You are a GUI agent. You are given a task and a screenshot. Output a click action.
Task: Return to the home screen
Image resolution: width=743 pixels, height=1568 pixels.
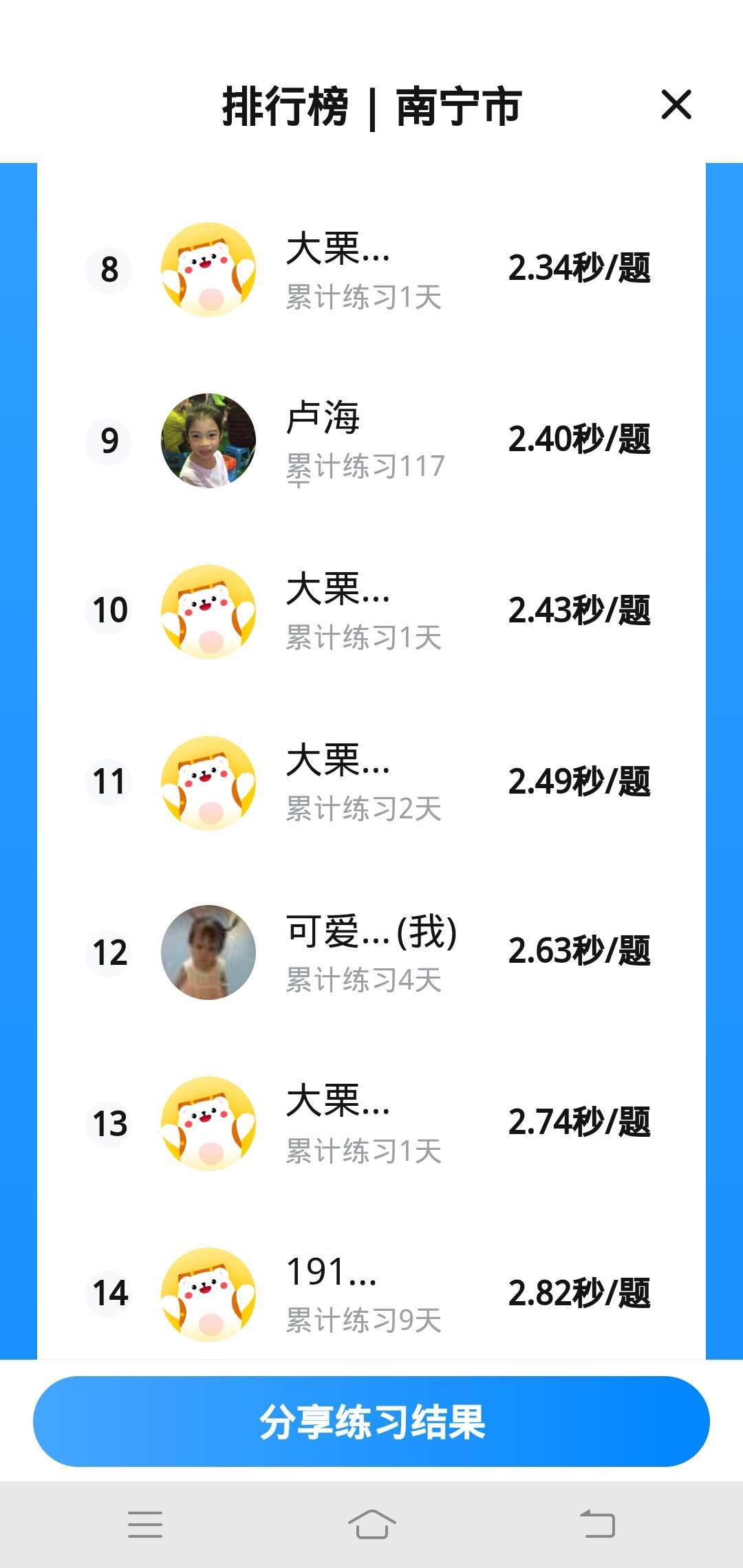click(371, 1524)
